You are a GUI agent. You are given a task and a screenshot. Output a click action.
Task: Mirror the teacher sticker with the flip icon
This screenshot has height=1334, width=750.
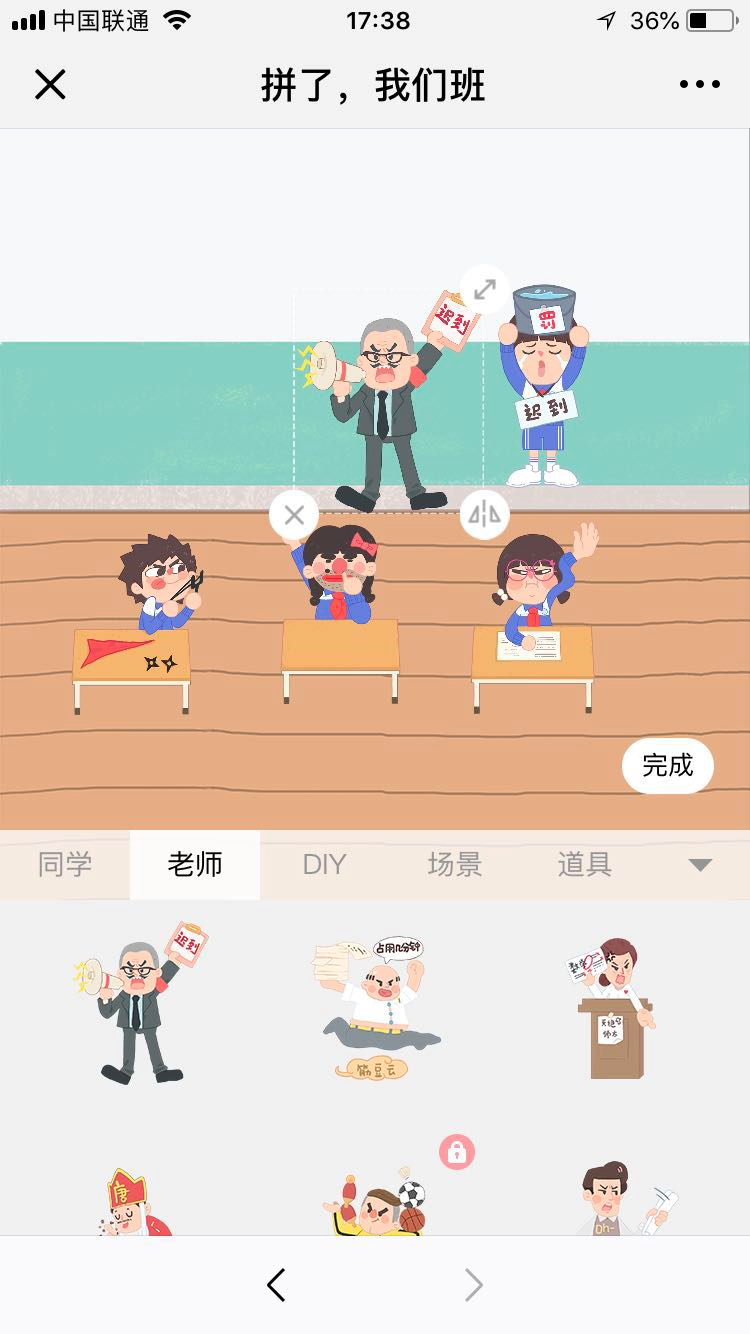485,514
